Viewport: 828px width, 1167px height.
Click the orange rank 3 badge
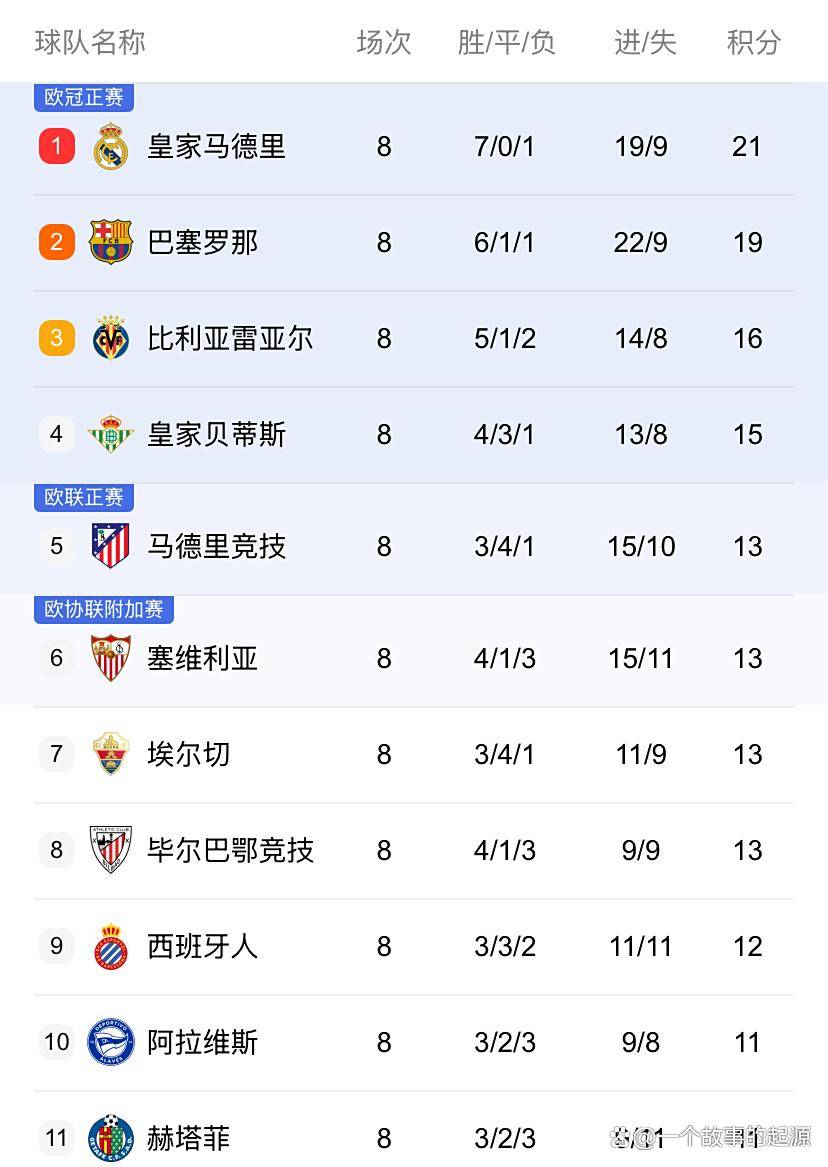click(x=56, y=338)
